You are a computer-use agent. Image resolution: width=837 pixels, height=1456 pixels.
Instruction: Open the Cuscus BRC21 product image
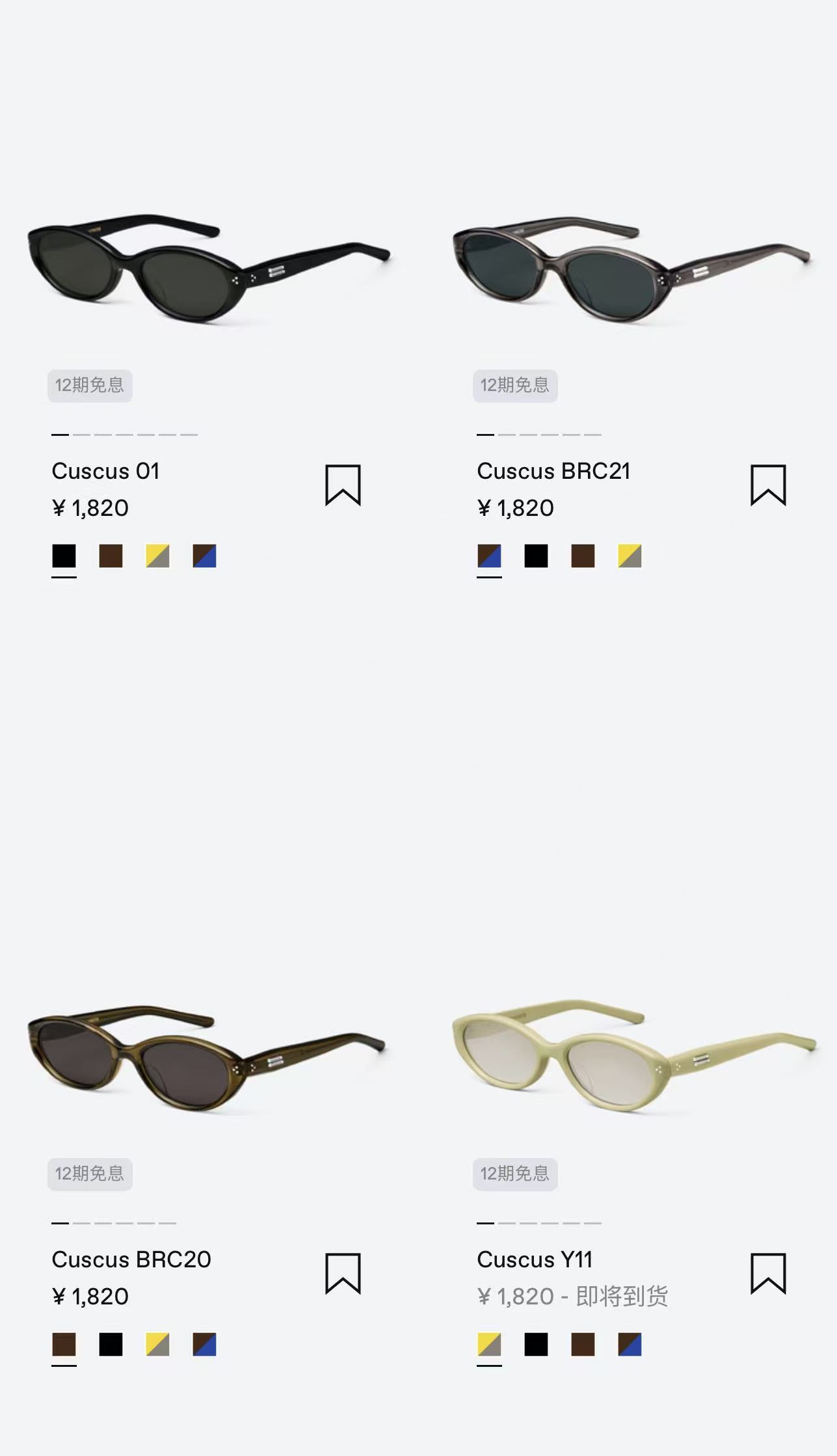[632, 269]
